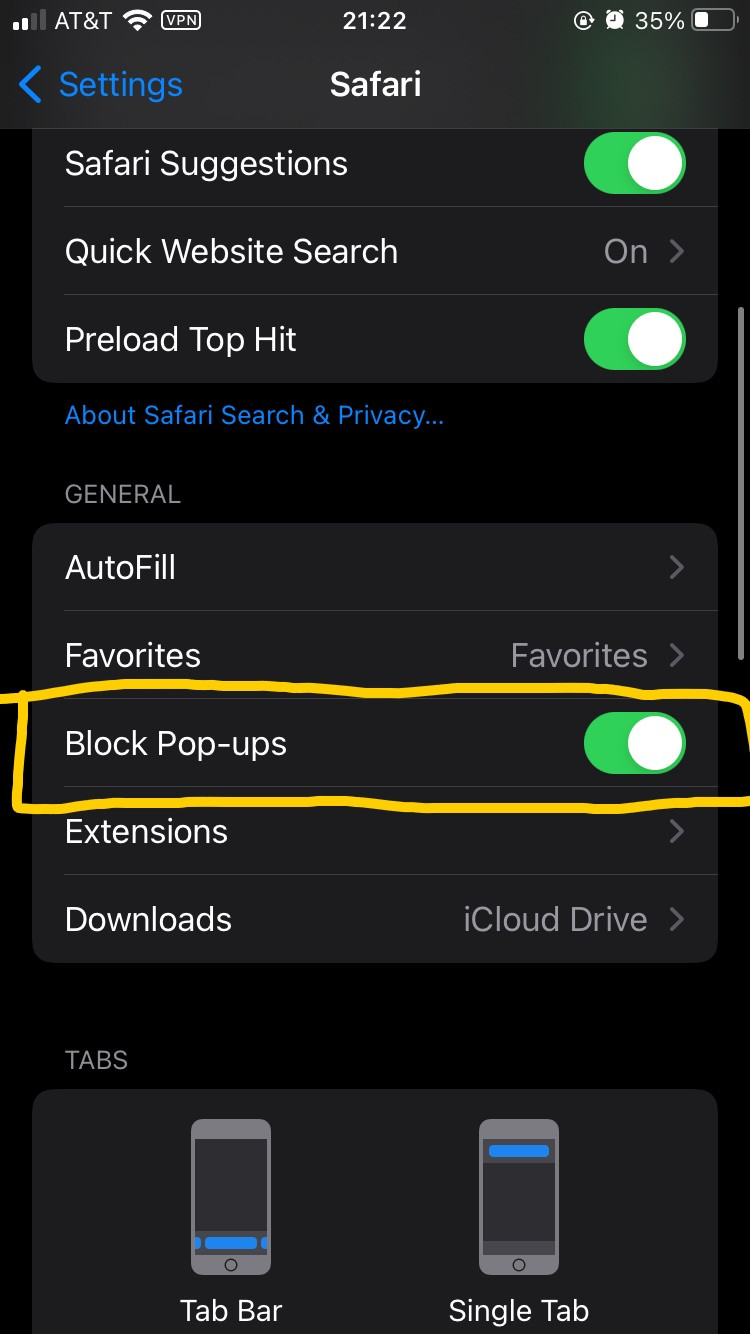Select the Tab Bar layout

[231, 1198]
